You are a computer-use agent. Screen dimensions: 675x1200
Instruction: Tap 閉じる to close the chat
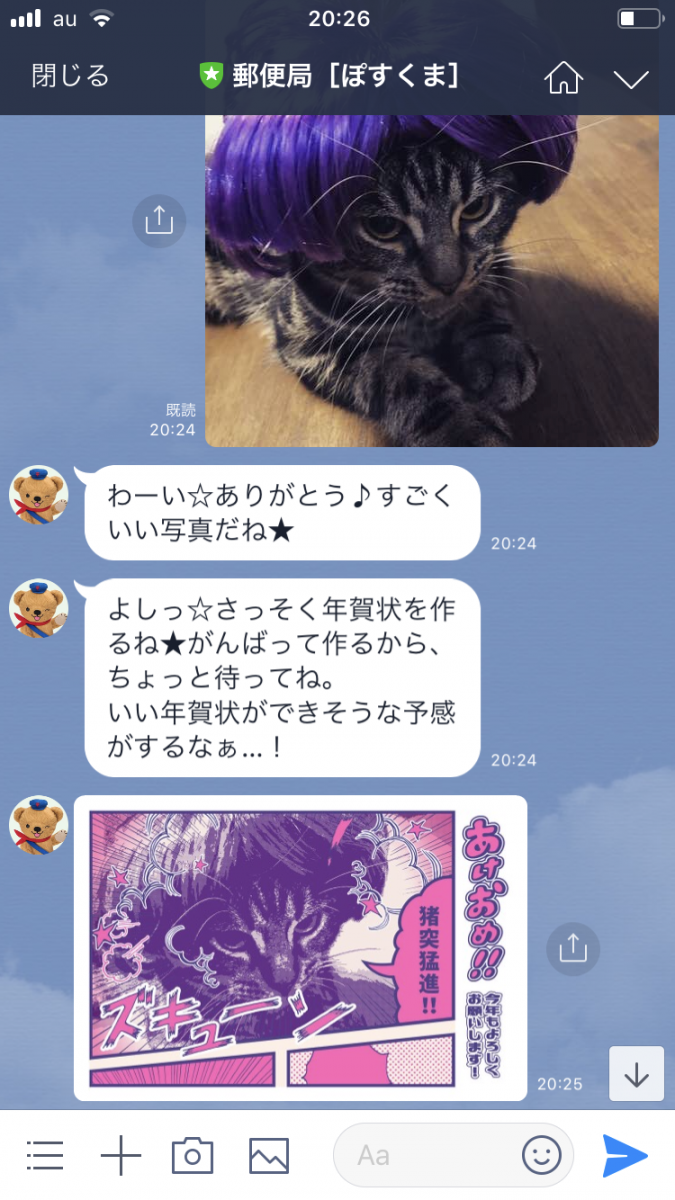click(70, 76)
